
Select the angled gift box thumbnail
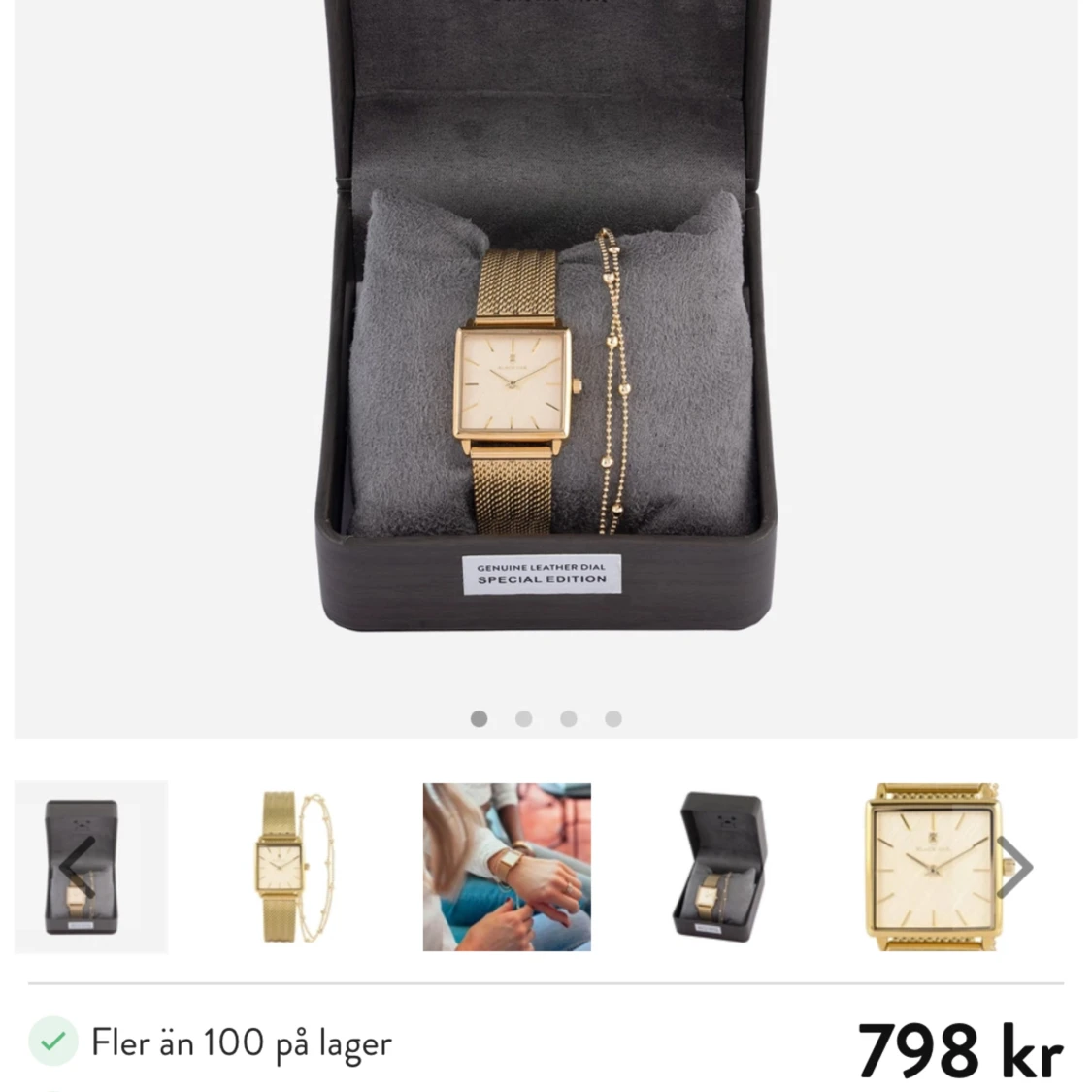tap(722, 867)
